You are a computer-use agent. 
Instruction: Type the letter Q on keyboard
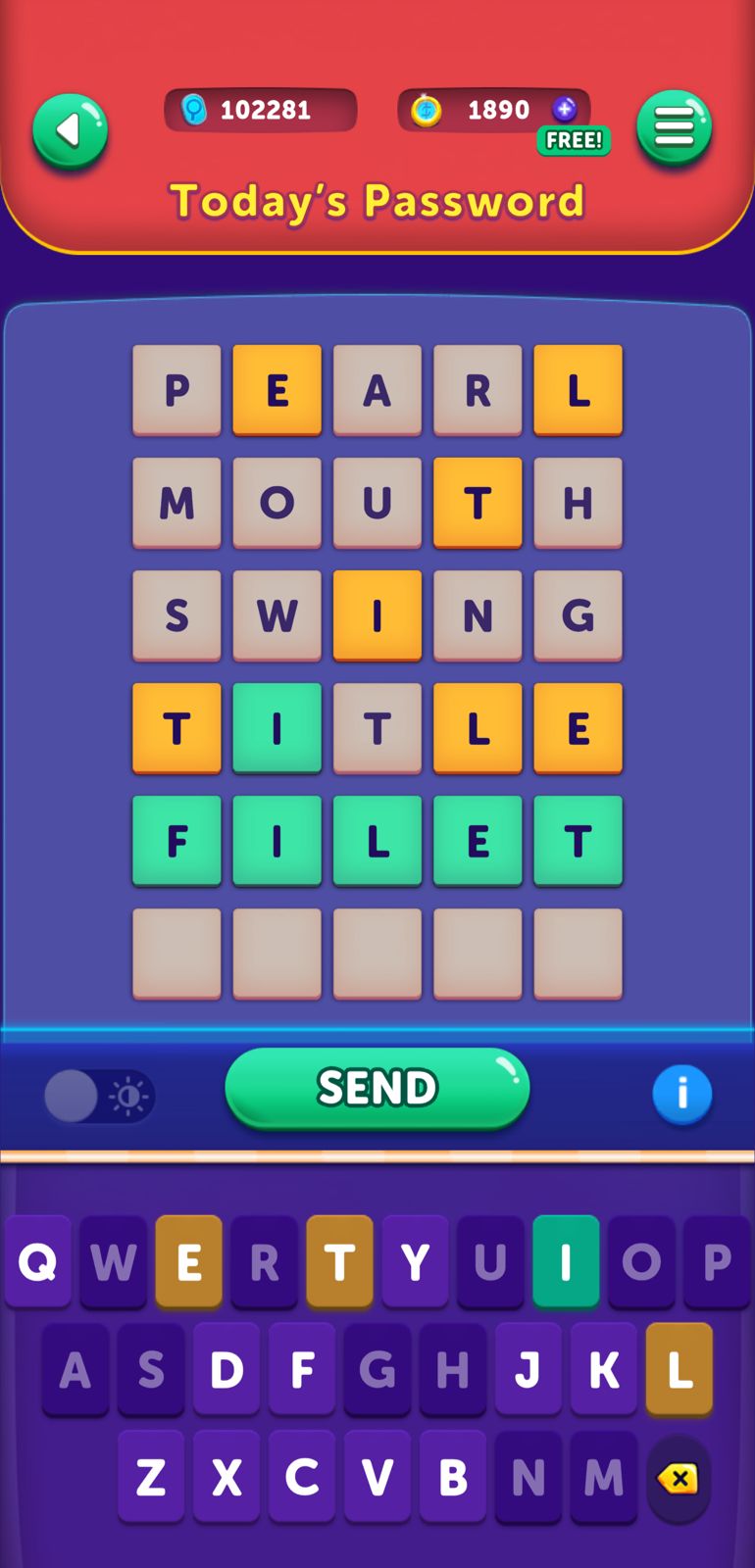(x=38, y=1261)
